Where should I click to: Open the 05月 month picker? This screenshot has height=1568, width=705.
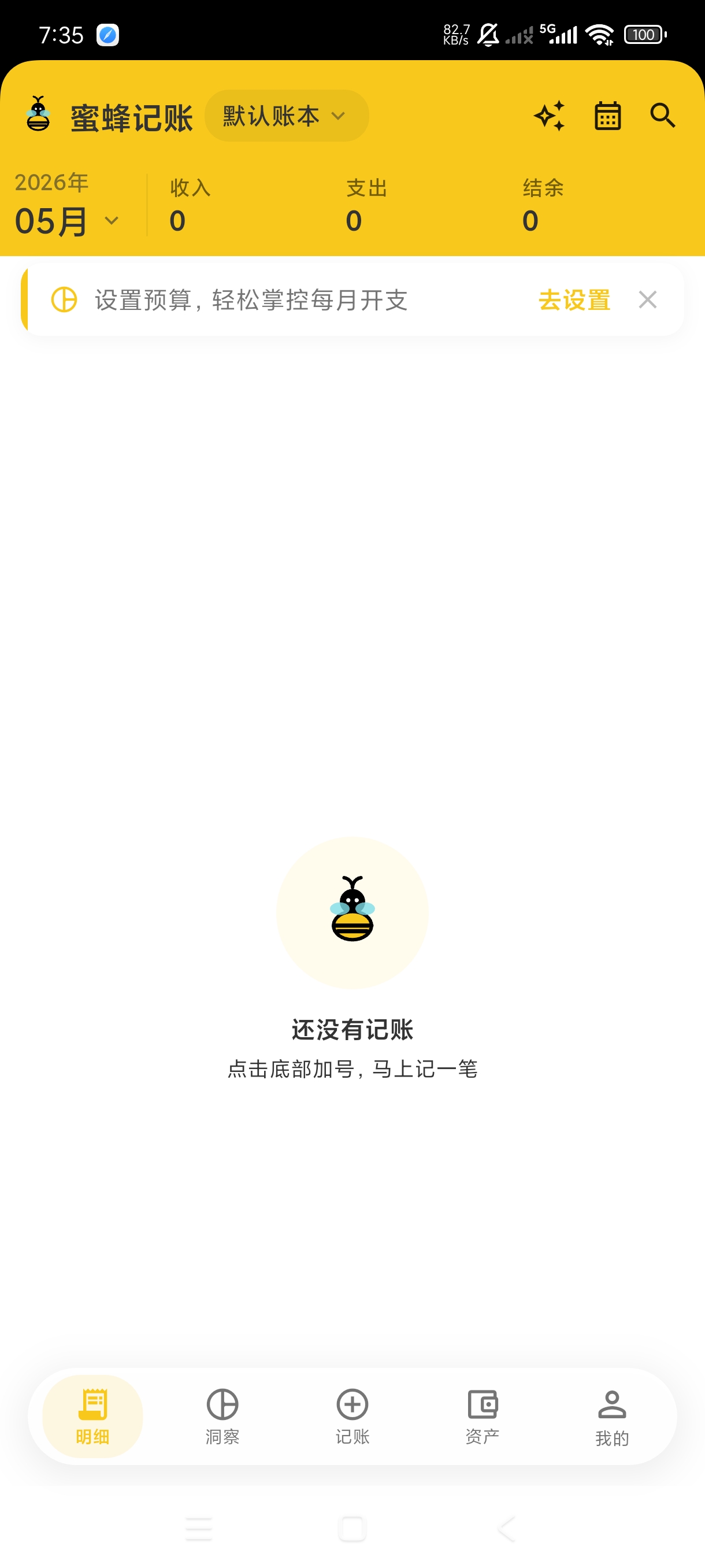(67, 220)
